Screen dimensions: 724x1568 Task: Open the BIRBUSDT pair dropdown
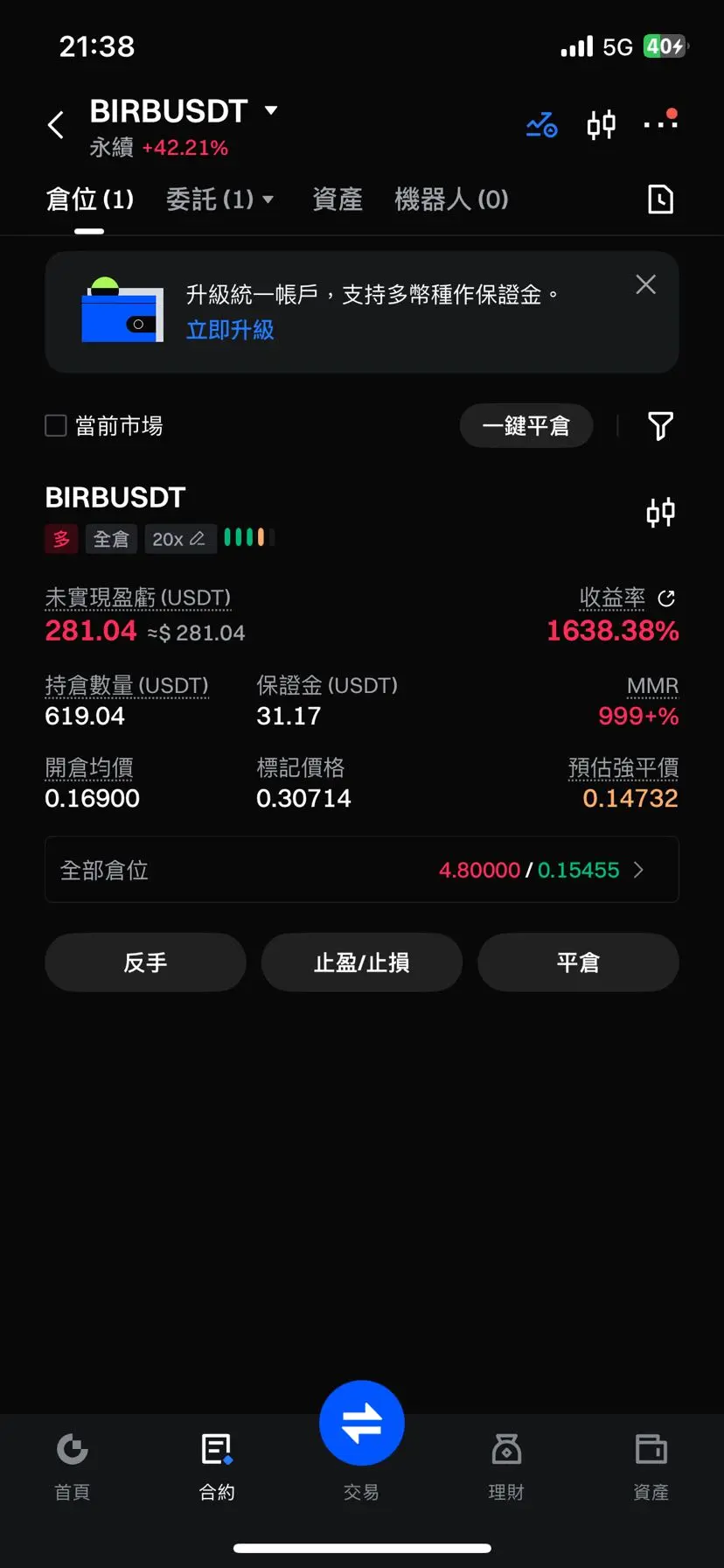tap(270, 110)
